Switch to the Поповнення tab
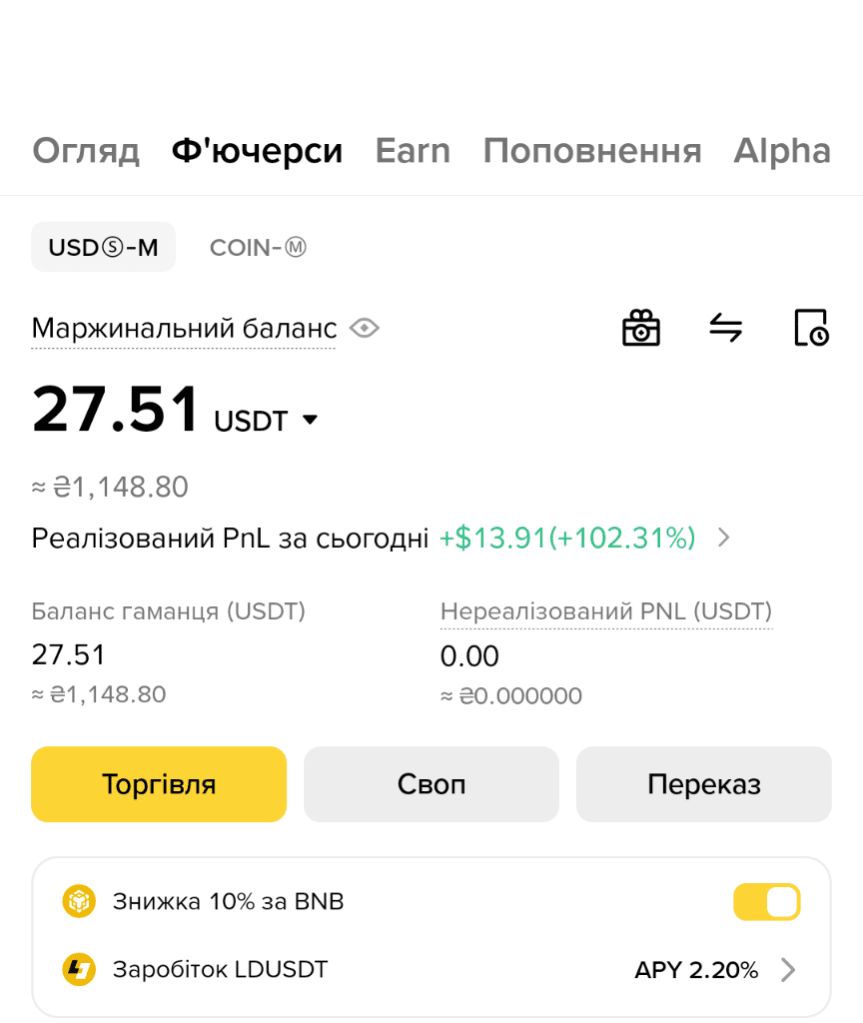 click(592, 151)
